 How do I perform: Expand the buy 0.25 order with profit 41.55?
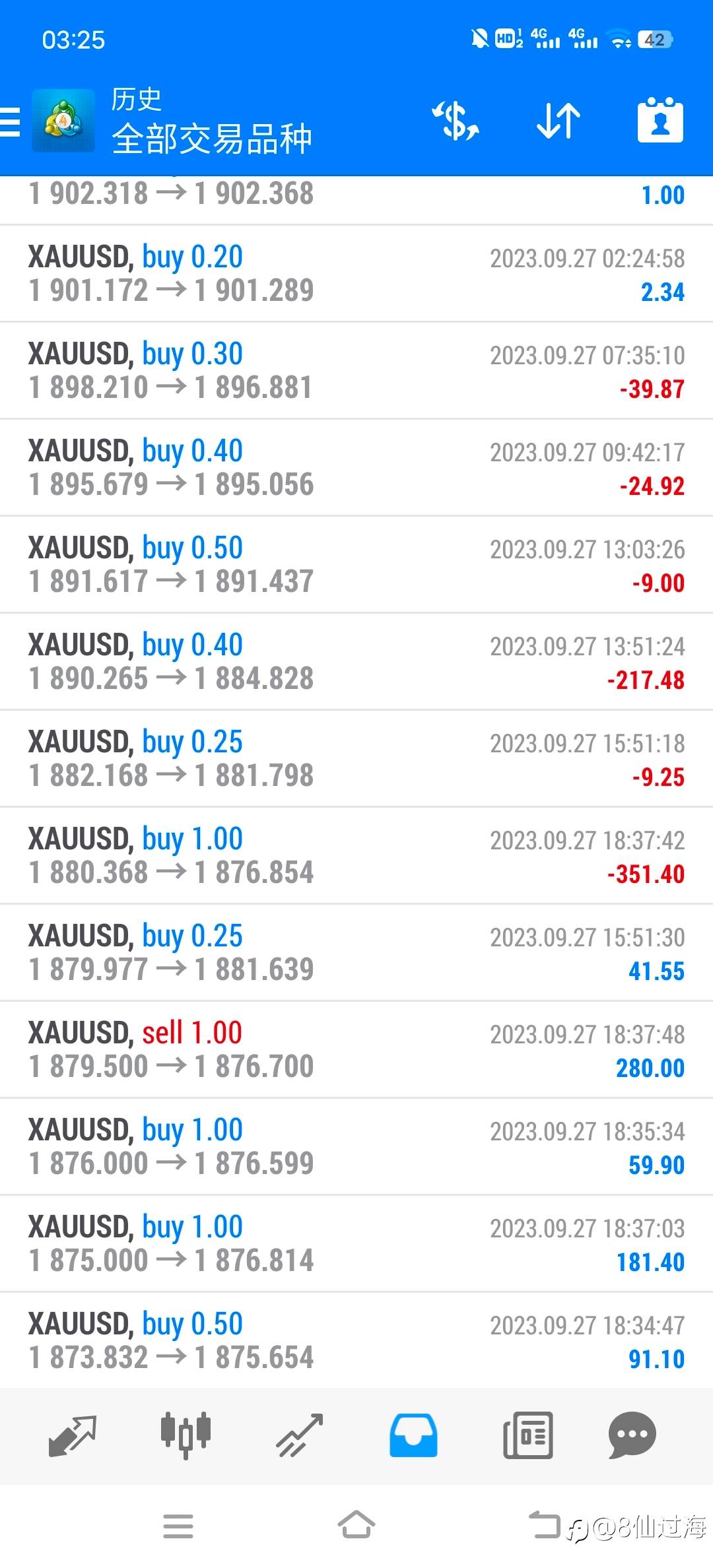pos(356,953)
